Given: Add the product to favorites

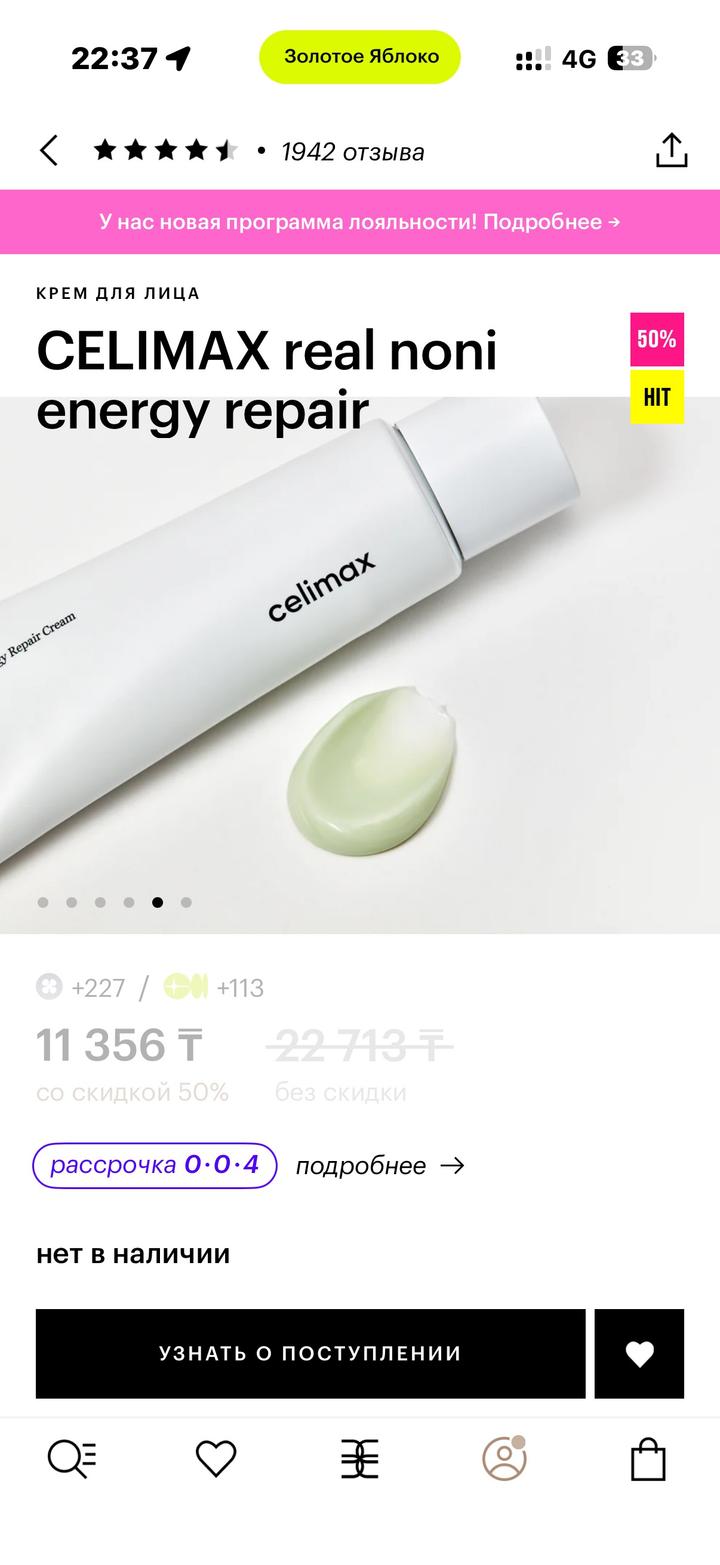Looking at the screenshot, I should click(639, 1354).
